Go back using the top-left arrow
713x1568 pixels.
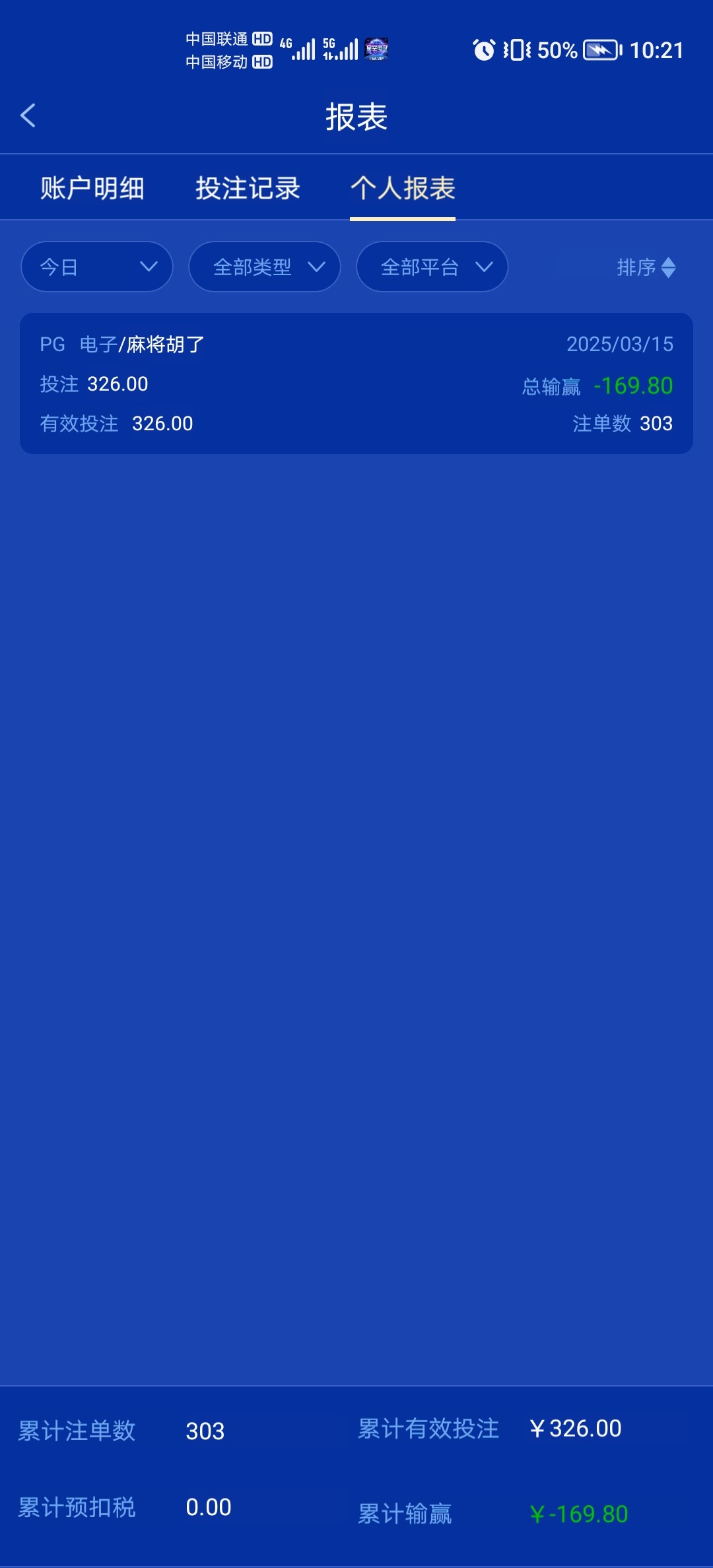click(x=28, y=116)
